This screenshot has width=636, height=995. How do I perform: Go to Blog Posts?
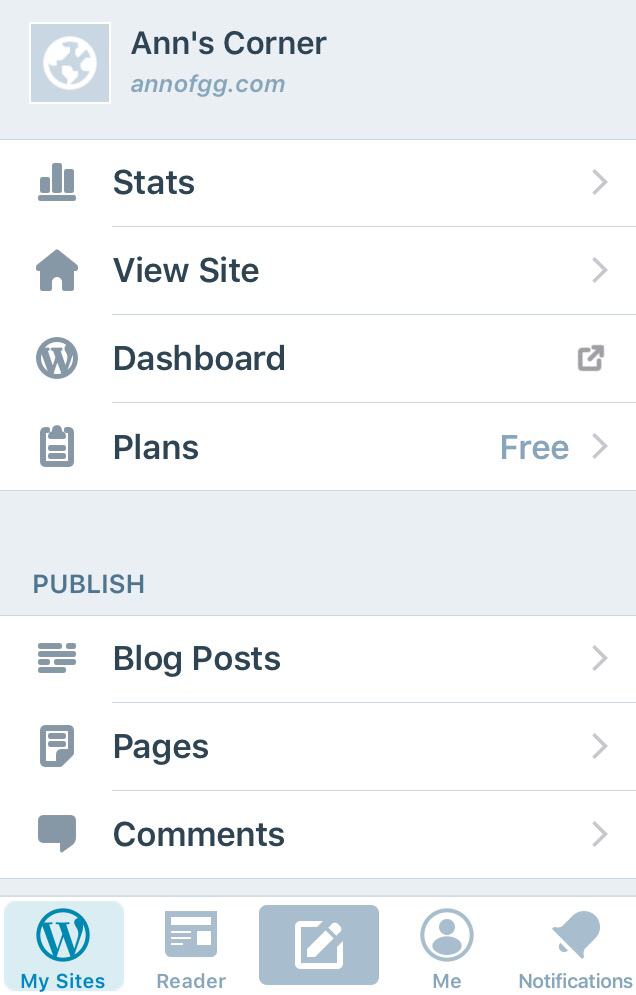[x=318, y=659]
